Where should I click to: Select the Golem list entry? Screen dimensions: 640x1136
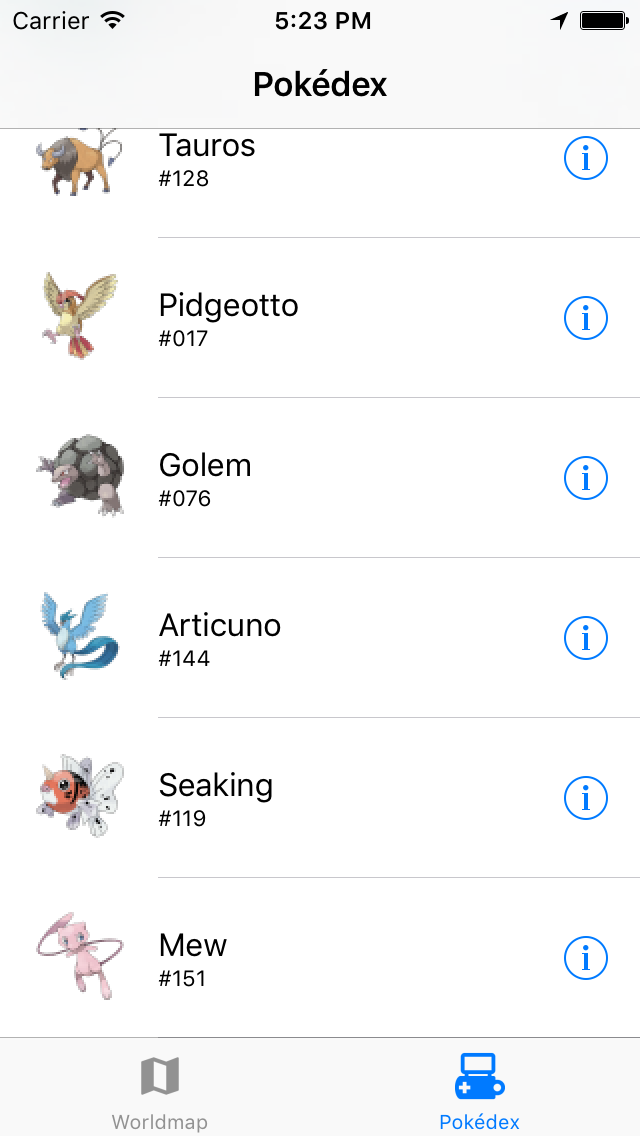(320, 478)
